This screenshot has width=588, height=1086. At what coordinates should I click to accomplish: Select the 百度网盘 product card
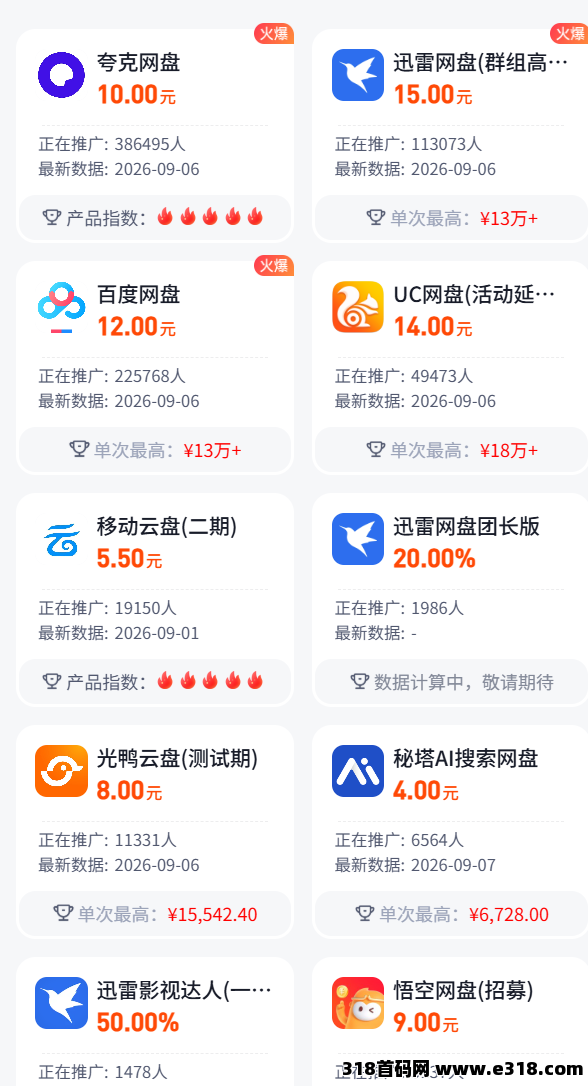coord(154,368)
